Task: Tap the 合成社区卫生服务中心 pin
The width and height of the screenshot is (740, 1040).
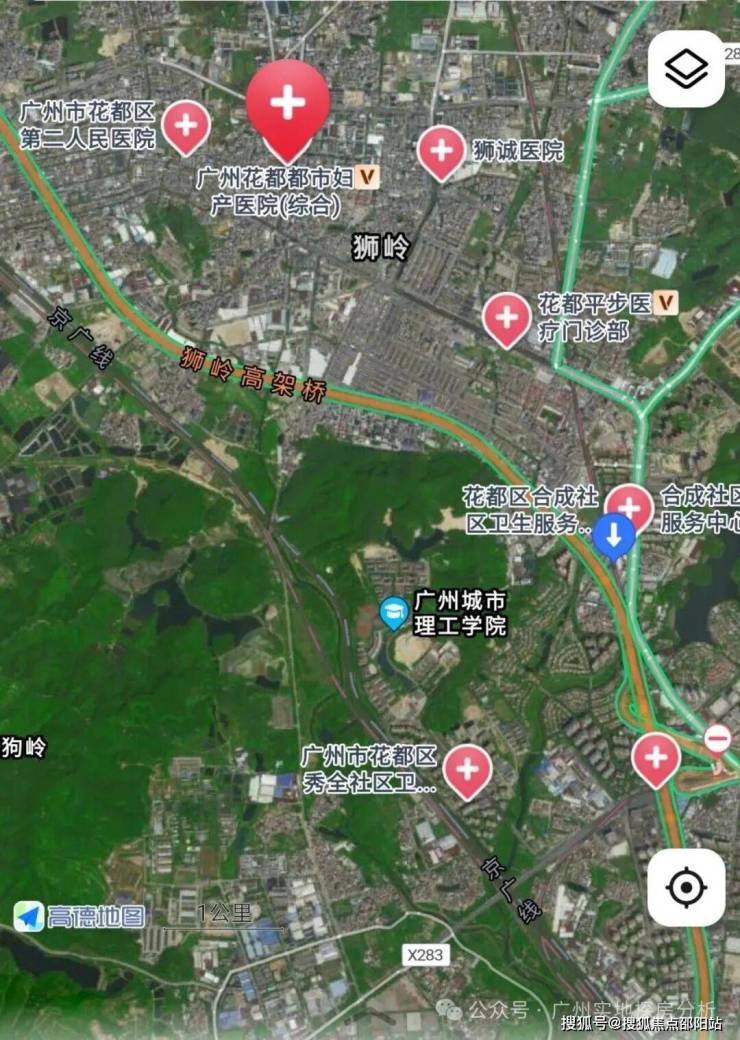Action: (630, 505)
